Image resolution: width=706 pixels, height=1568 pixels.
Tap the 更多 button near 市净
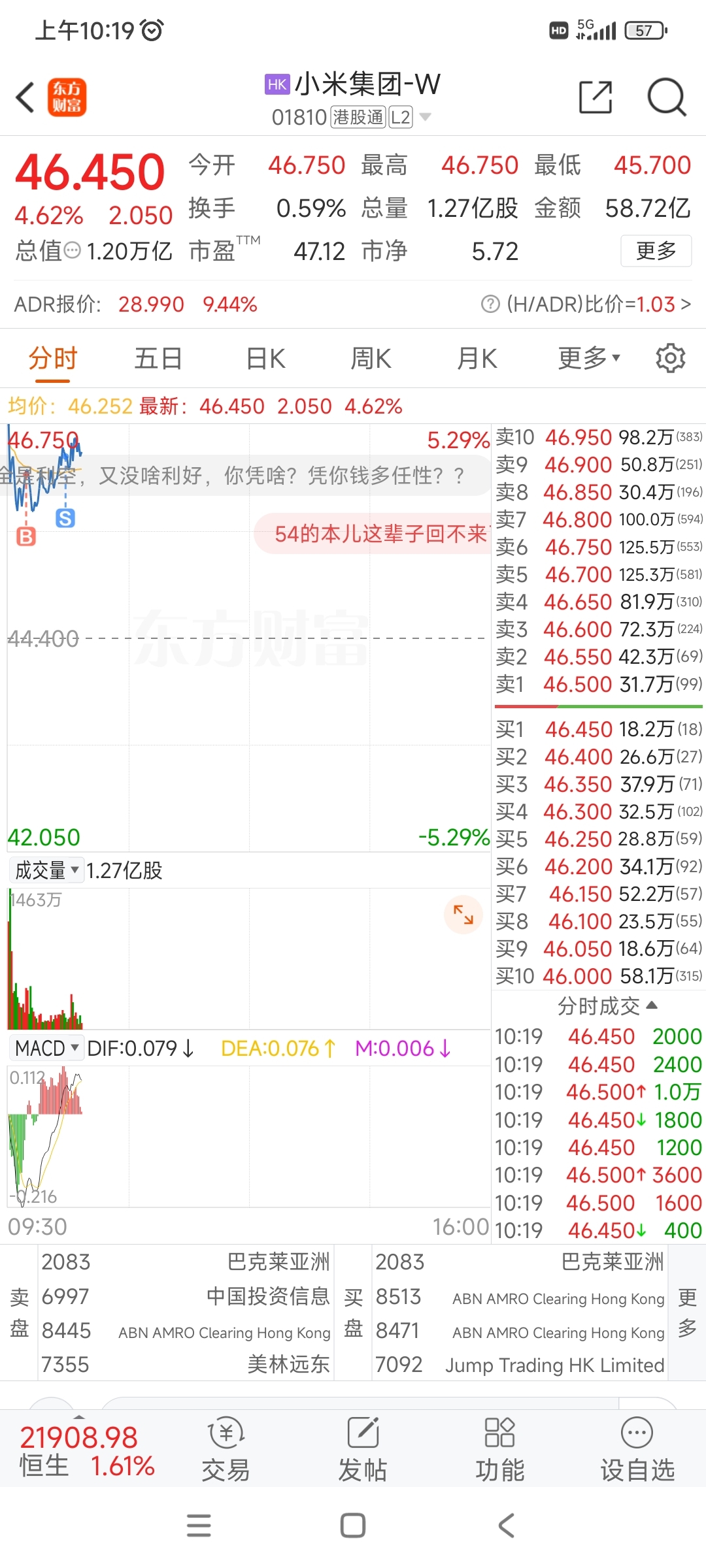(656, 250)
